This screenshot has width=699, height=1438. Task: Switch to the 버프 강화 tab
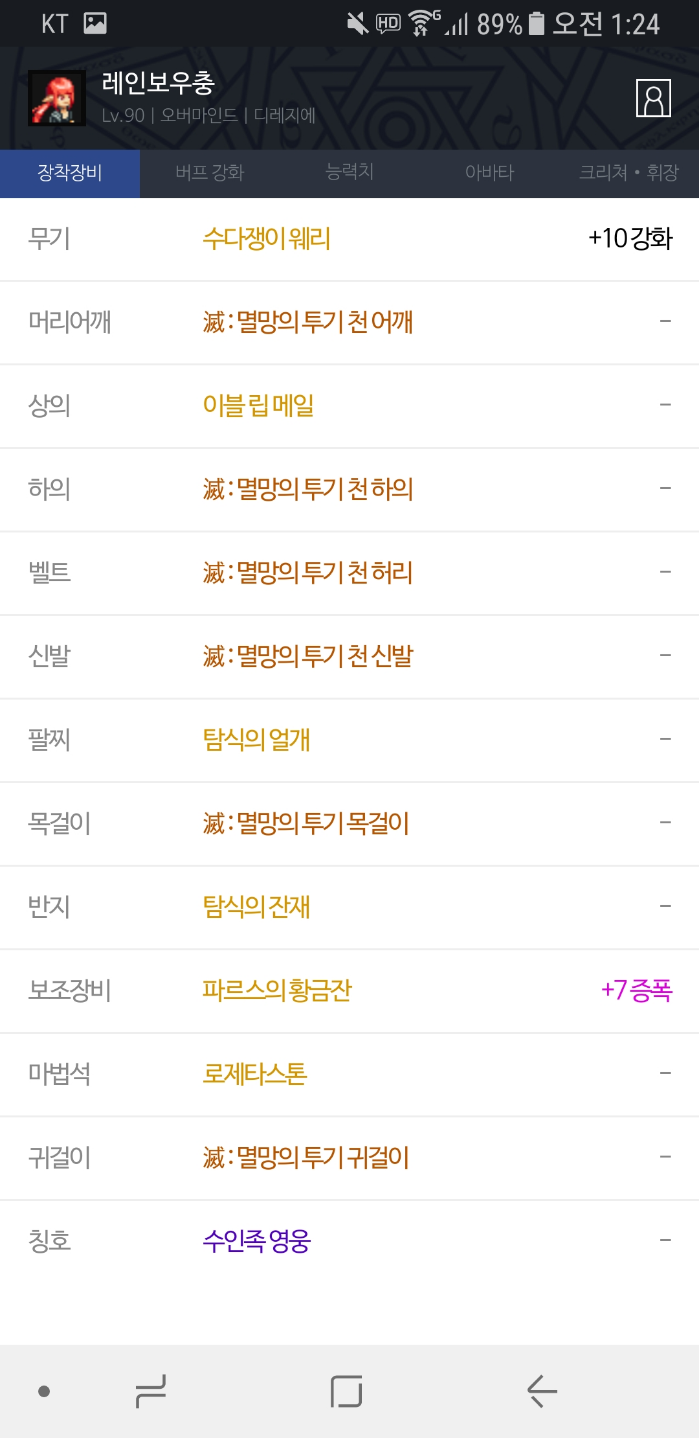pyautogui.click(x=209, y=173)
